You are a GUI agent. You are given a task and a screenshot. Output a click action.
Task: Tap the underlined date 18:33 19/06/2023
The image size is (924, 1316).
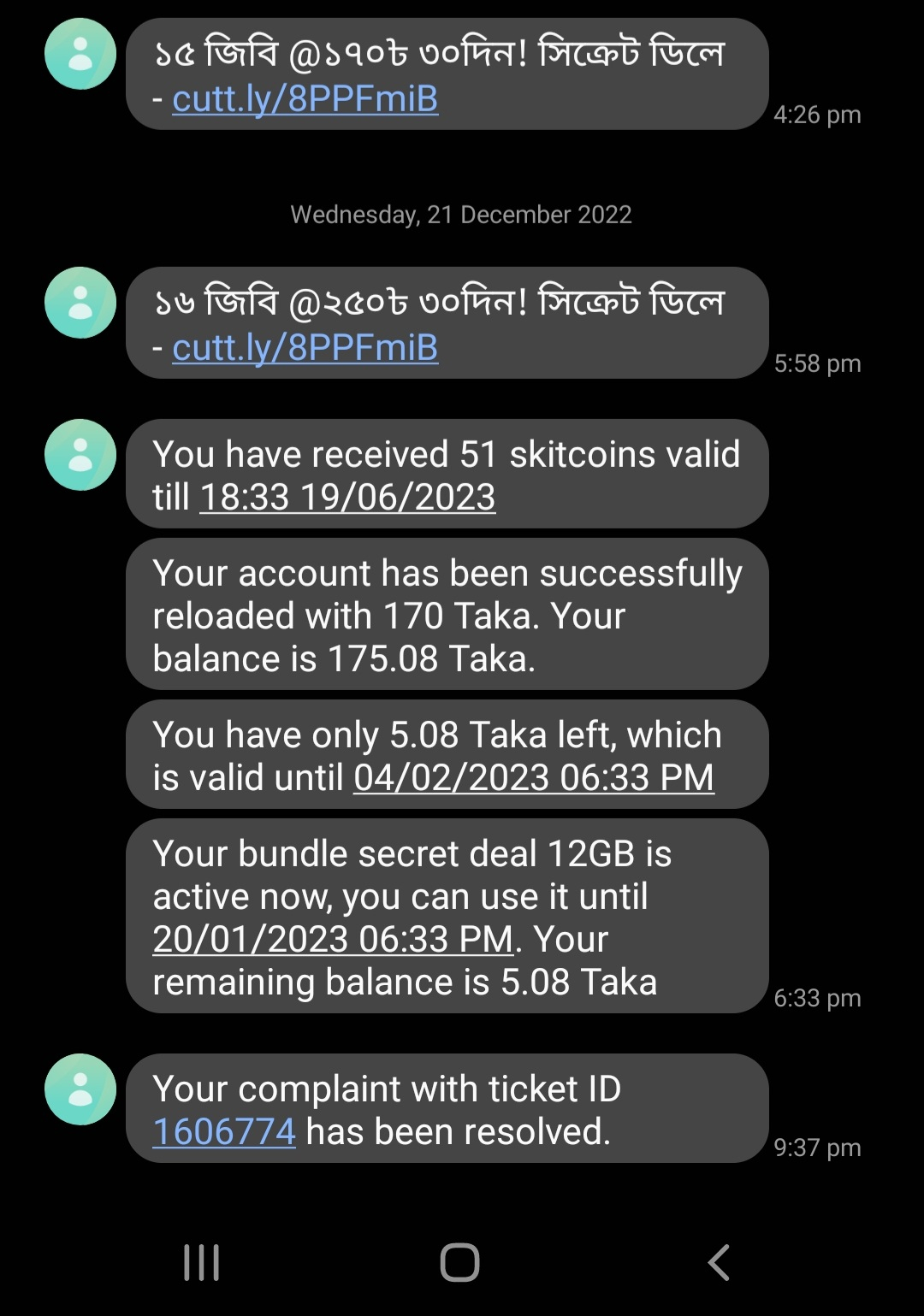[x=347, y=498]
